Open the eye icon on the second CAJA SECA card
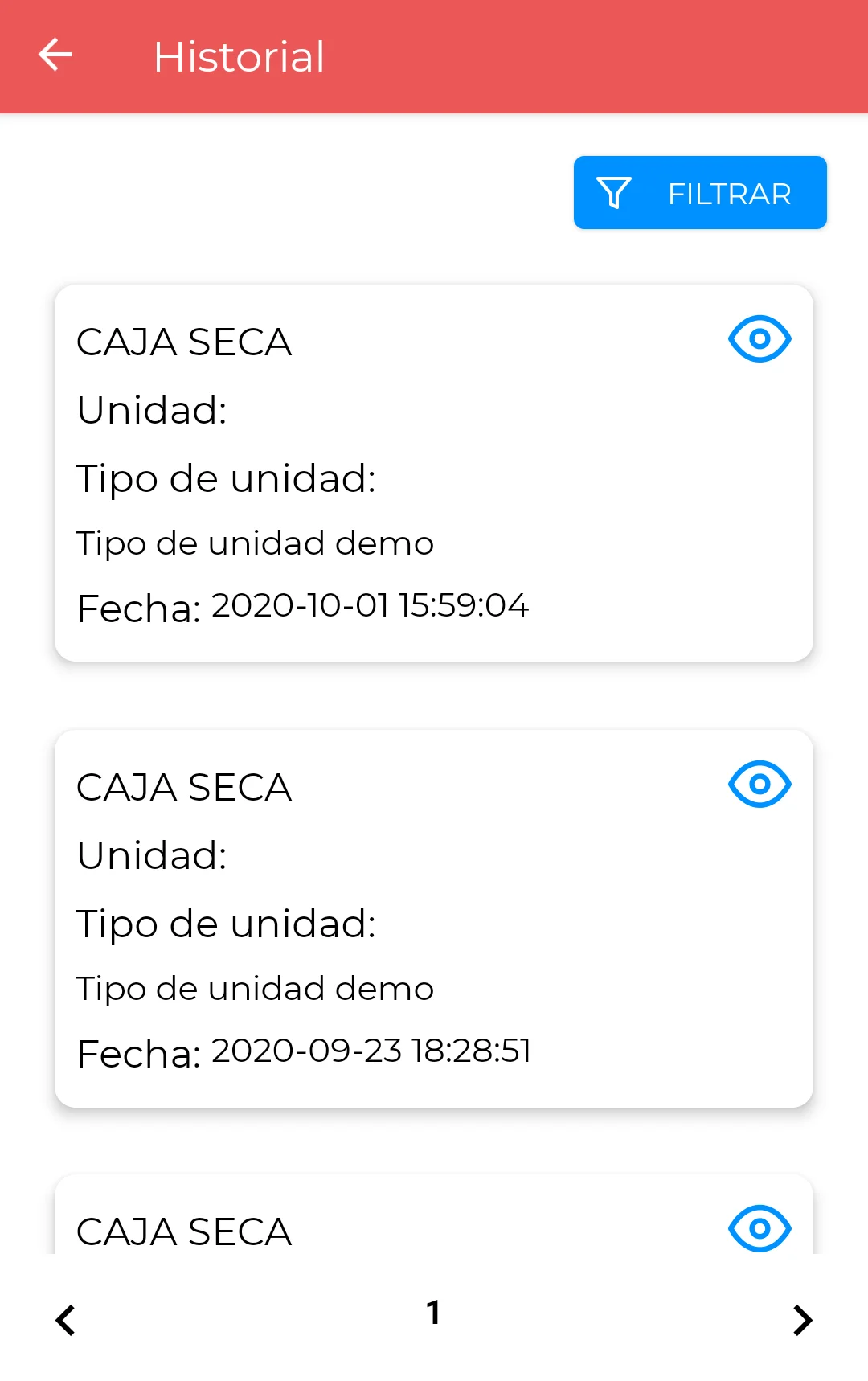 click(x=759, y=784)
